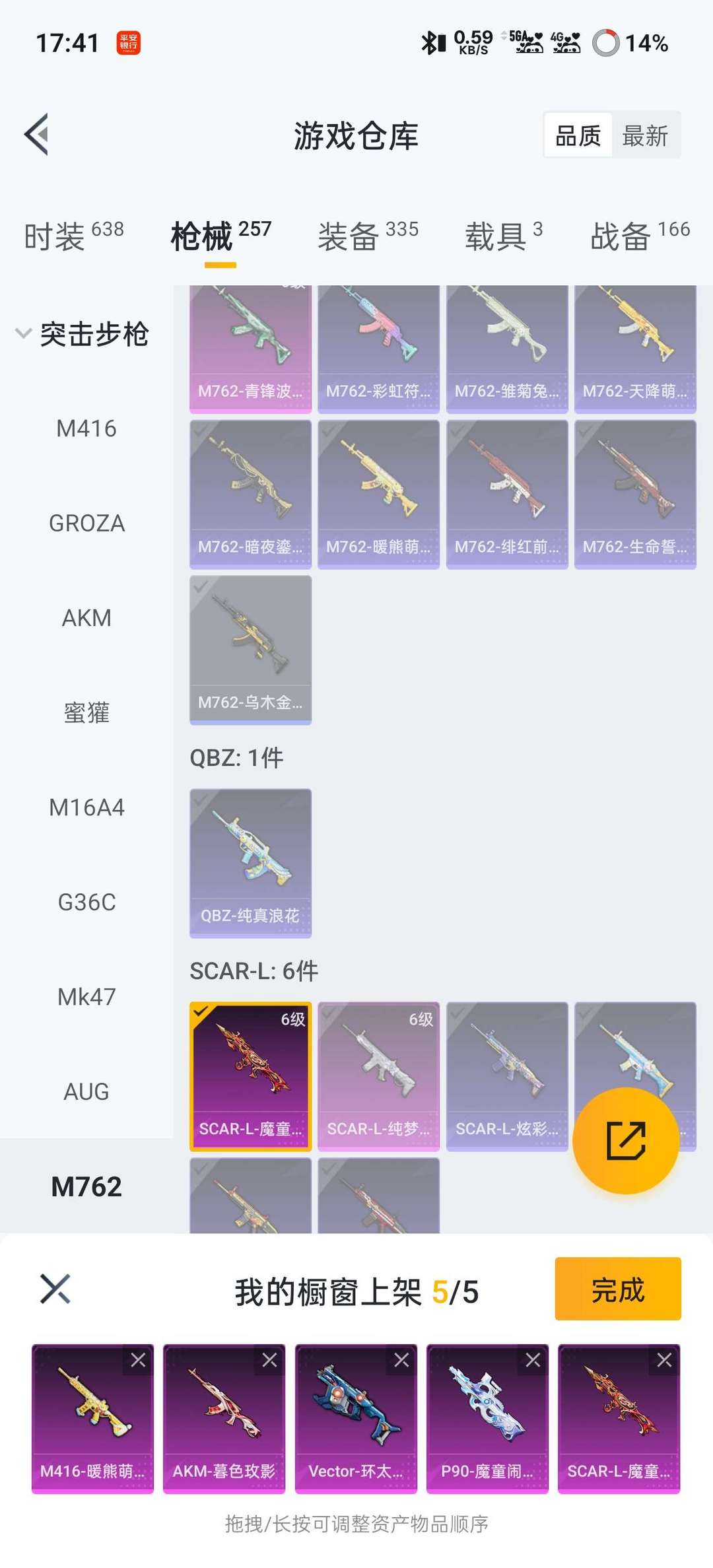Viewport: 713px width, 1568px height.
Task: Select AKM in the side list
Action: (x=86, y=618)
